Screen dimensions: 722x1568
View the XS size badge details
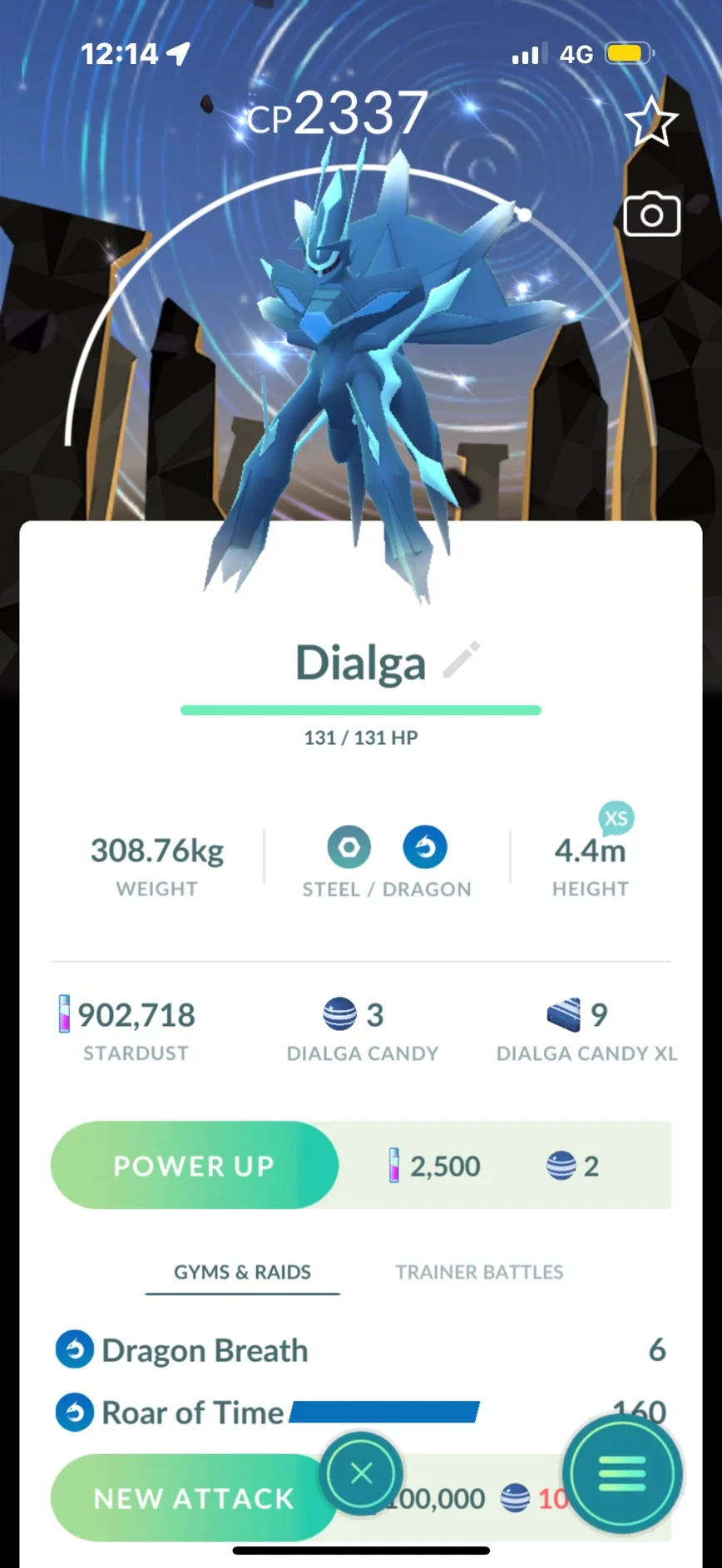616,818
